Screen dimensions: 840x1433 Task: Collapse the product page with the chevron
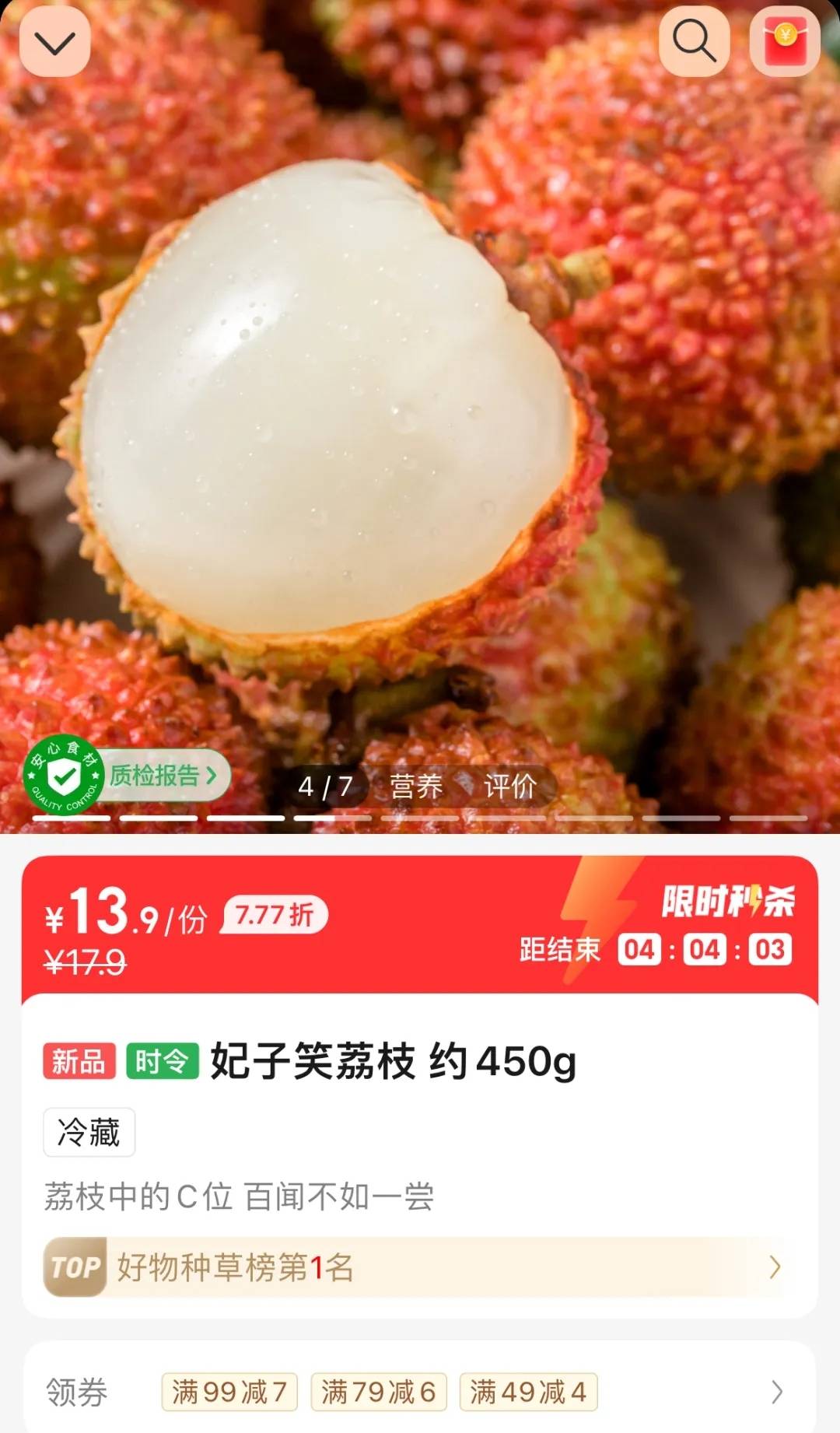[54, 40]
